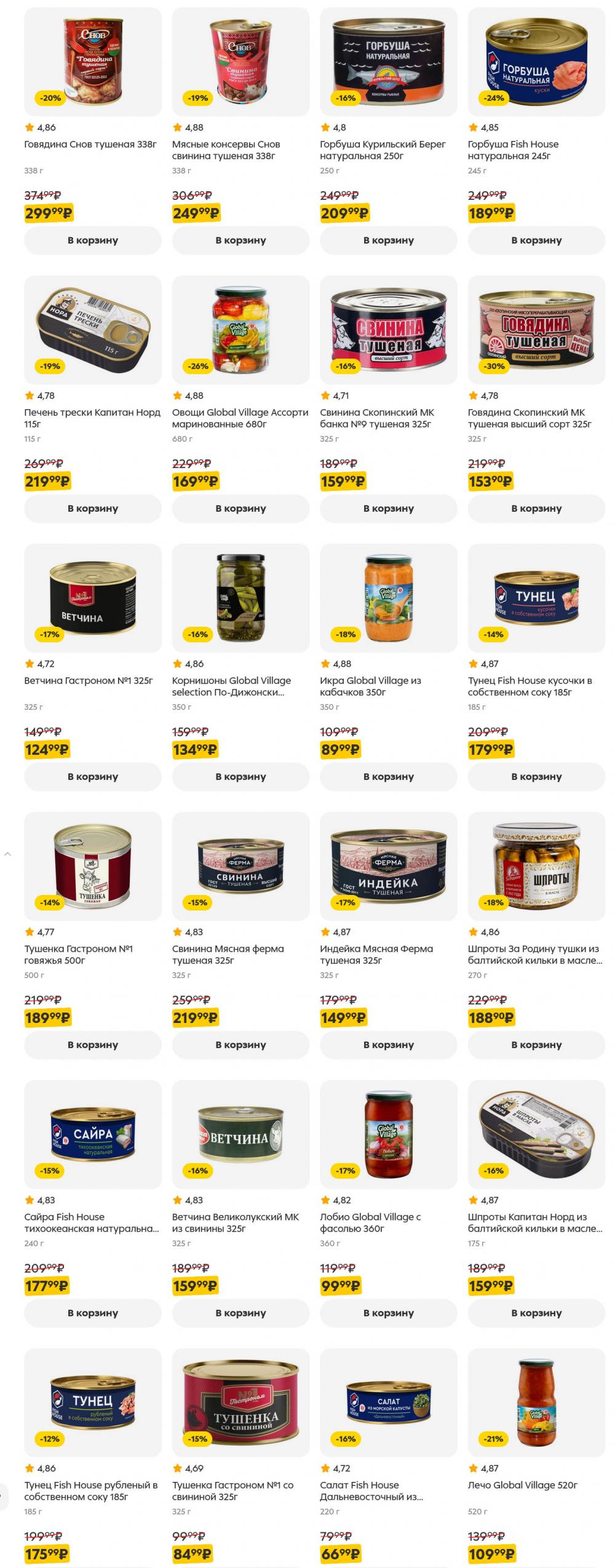Open Печень трески Капитан Норд product
Image resolution: width=615 pixels, height=1568 pixels.
click(x=92, y=418)
